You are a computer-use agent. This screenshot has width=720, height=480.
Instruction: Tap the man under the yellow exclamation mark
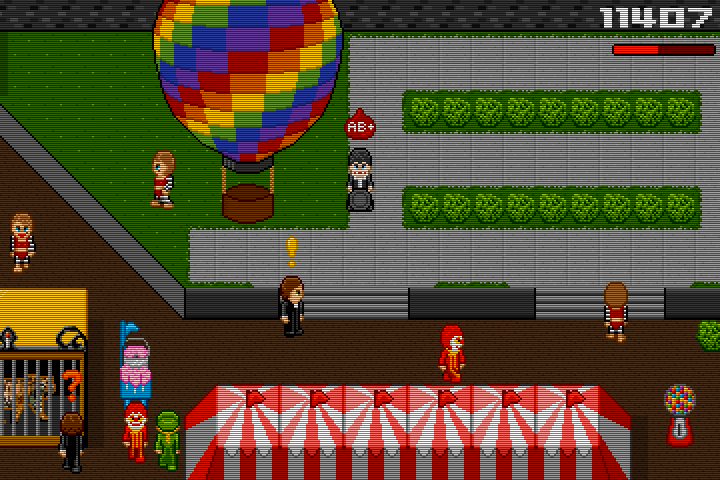291,305
